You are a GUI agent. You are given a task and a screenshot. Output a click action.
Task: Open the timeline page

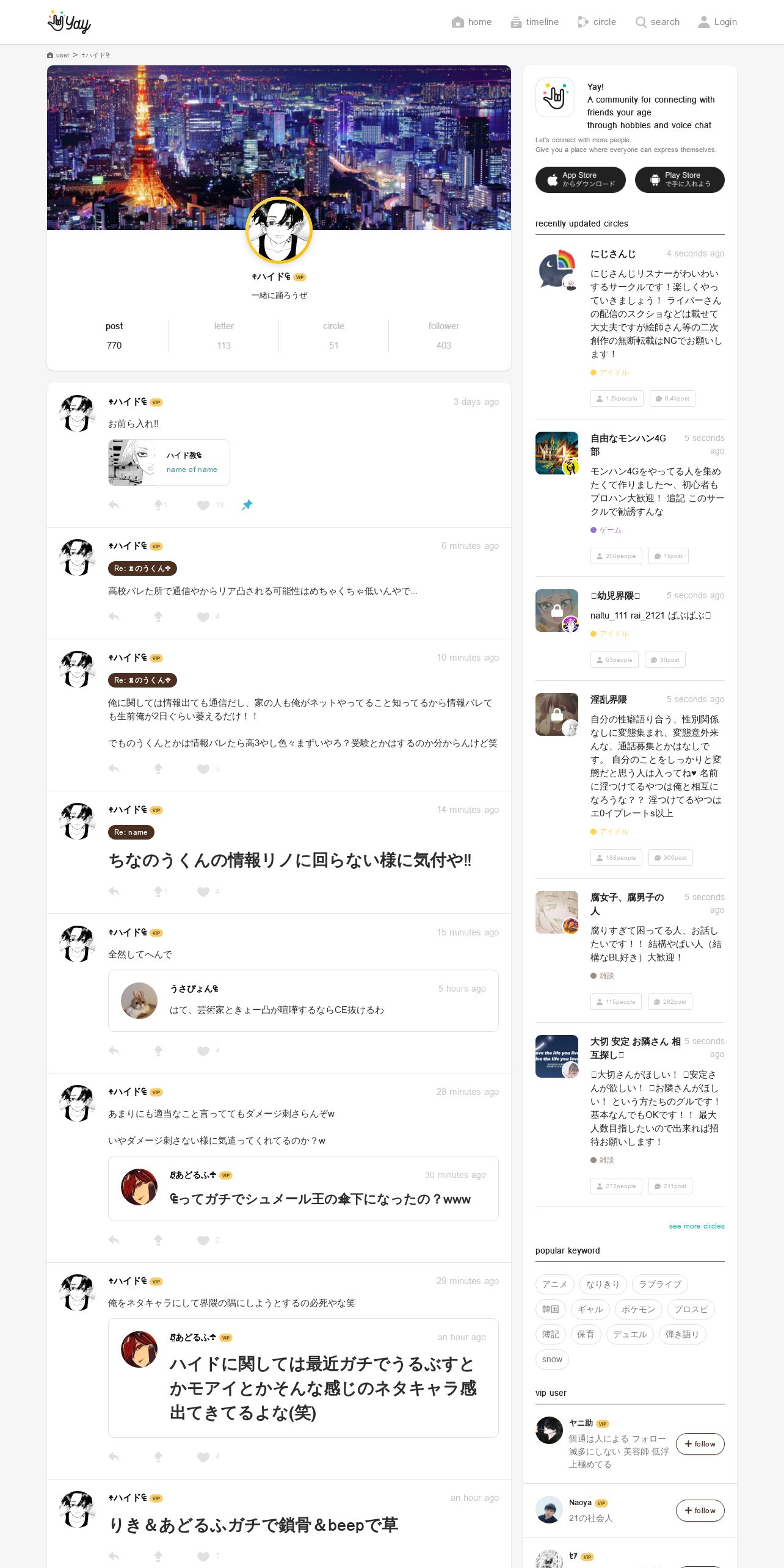click(x=534, y=22)
